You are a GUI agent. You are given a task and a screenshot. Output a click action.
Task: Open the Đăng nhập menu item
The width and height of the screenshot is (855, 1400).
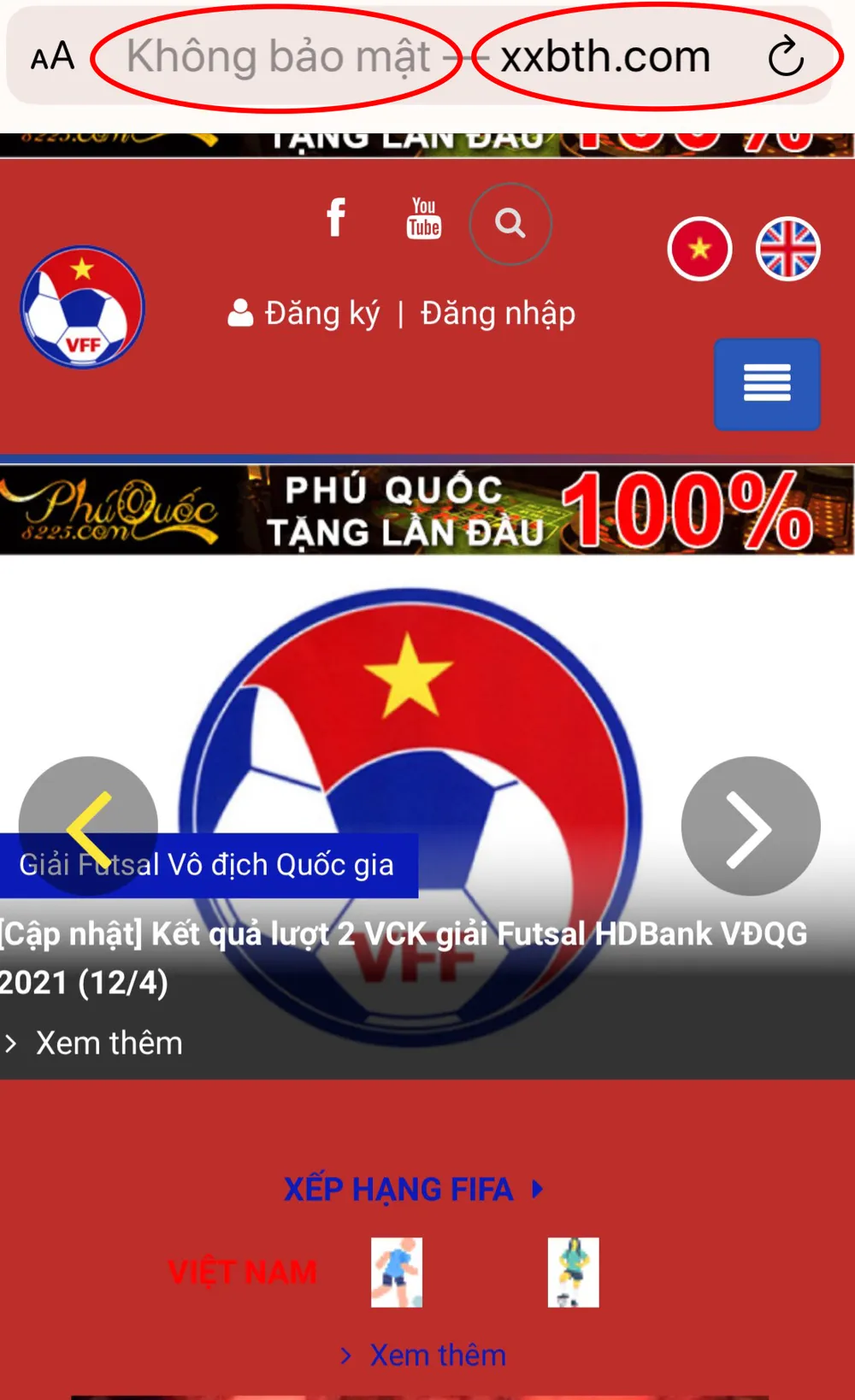(x=497, y=313)
